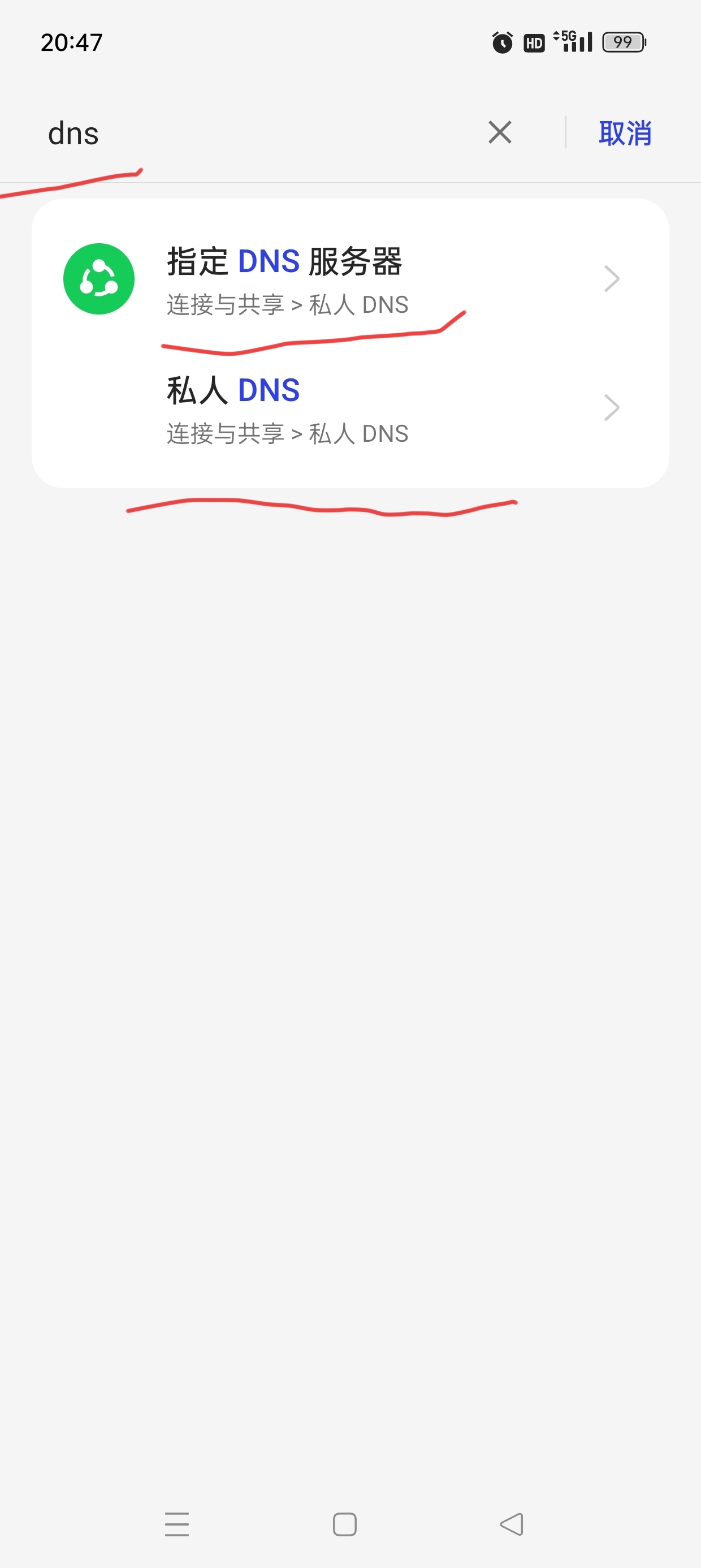Tap the X to clear search text
The image size is (701, 1568).
pos(499,133)
